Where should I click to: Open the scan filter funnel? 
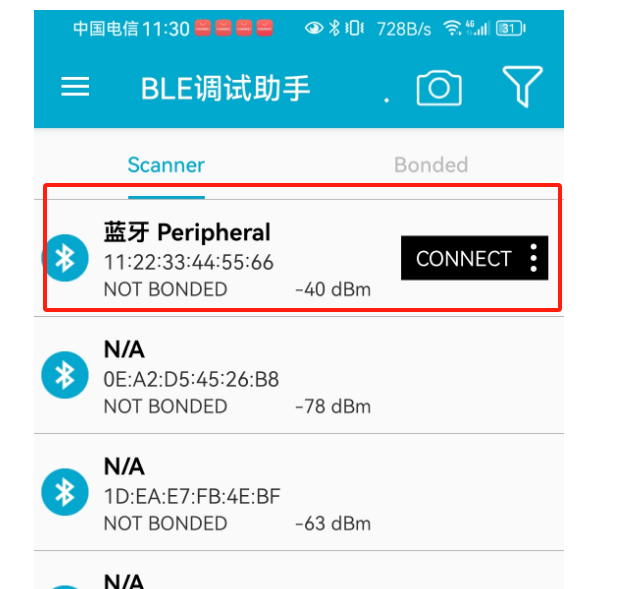coord(522,87)
